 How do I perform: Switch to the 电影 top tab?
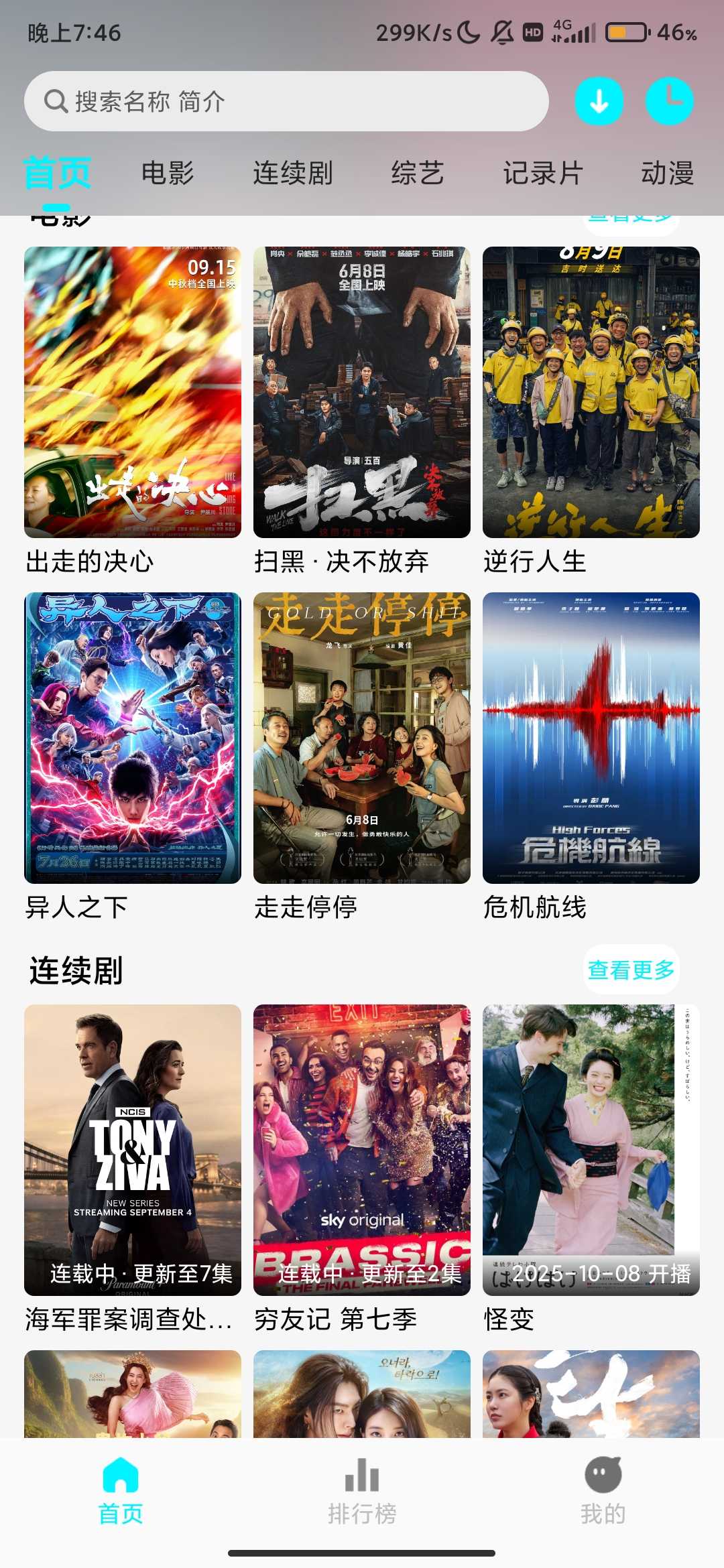point(168,173)
